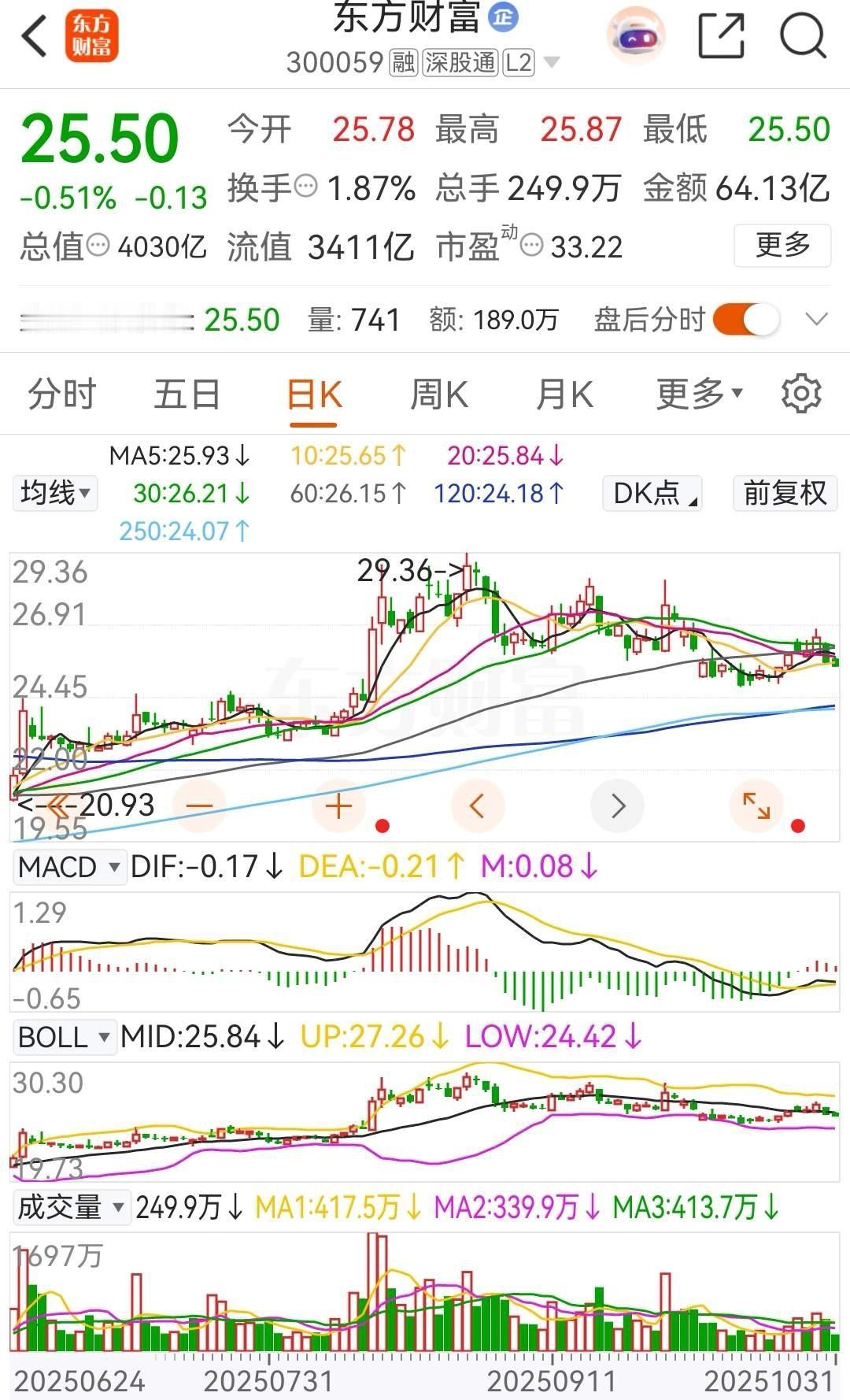Navigate earlier candles with left arrow icon
Viewport: 850px width, 1400px height.
(478, 805)
